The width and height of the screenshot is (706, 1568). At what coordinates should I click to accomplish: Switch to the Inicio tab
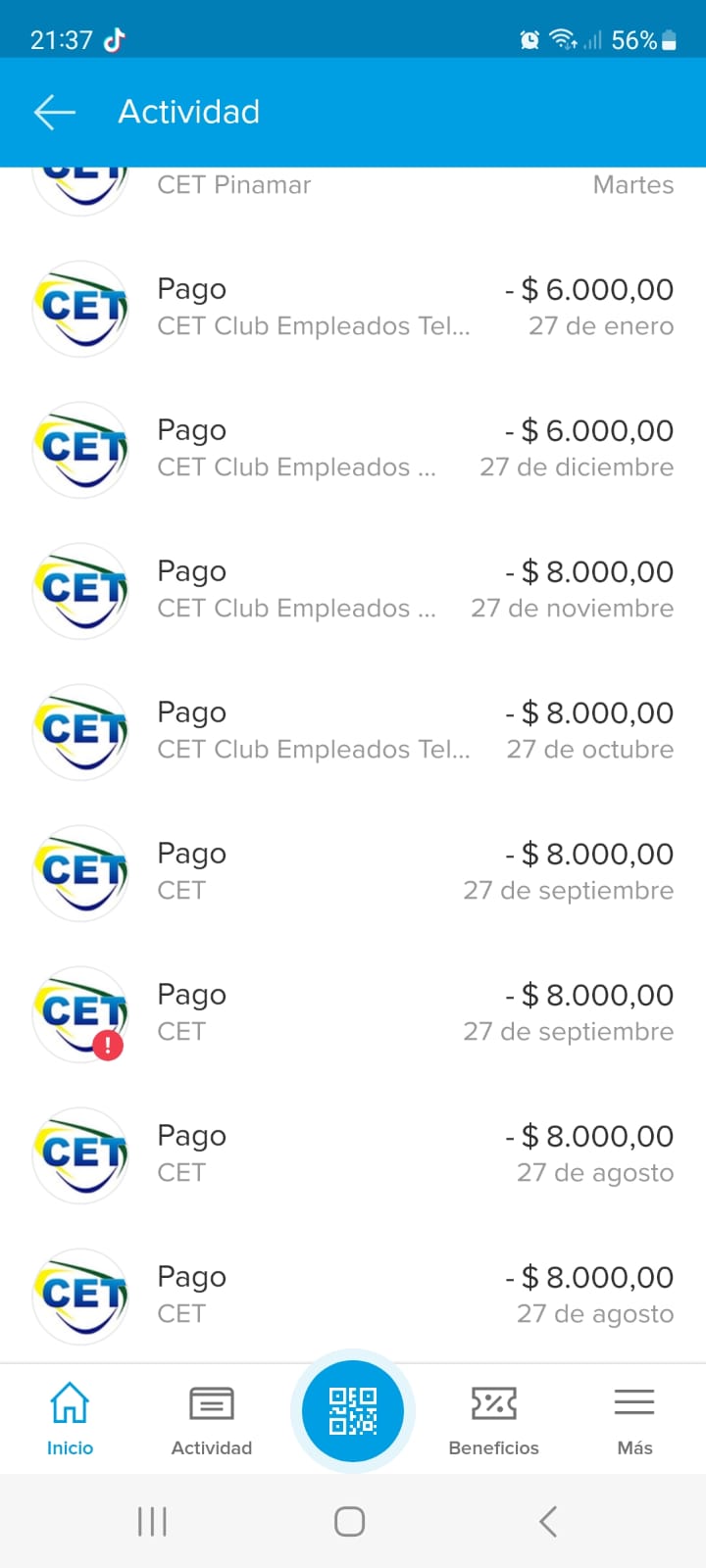click(x=70, y=1418)
